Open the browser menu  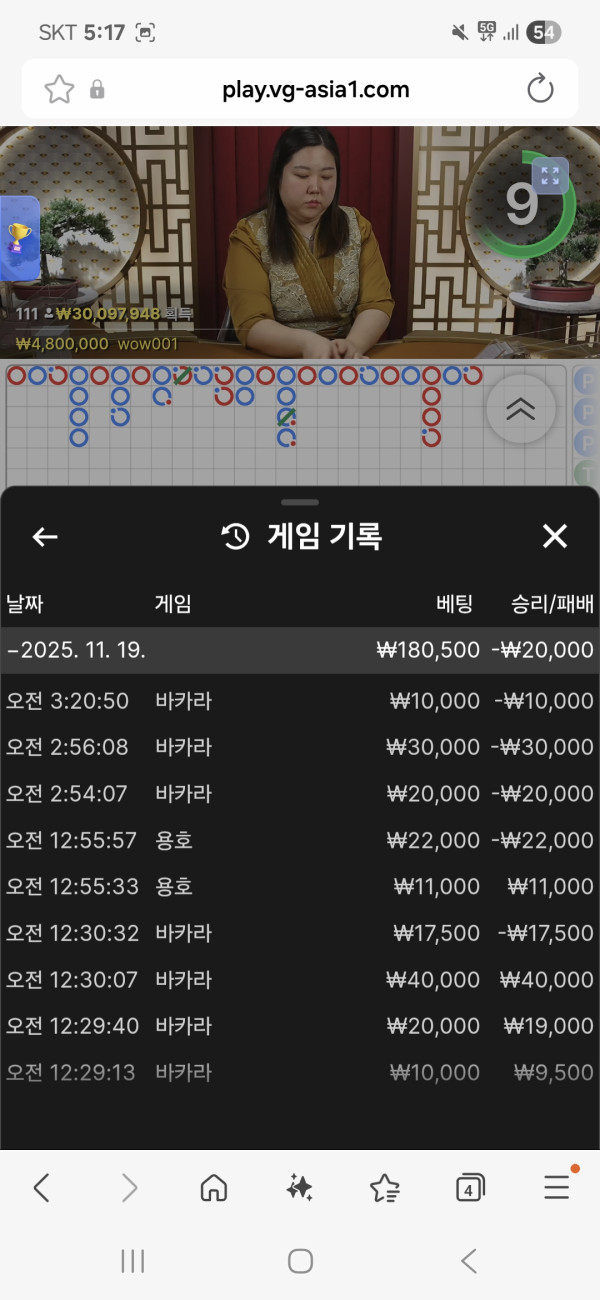coord(556,1187)
